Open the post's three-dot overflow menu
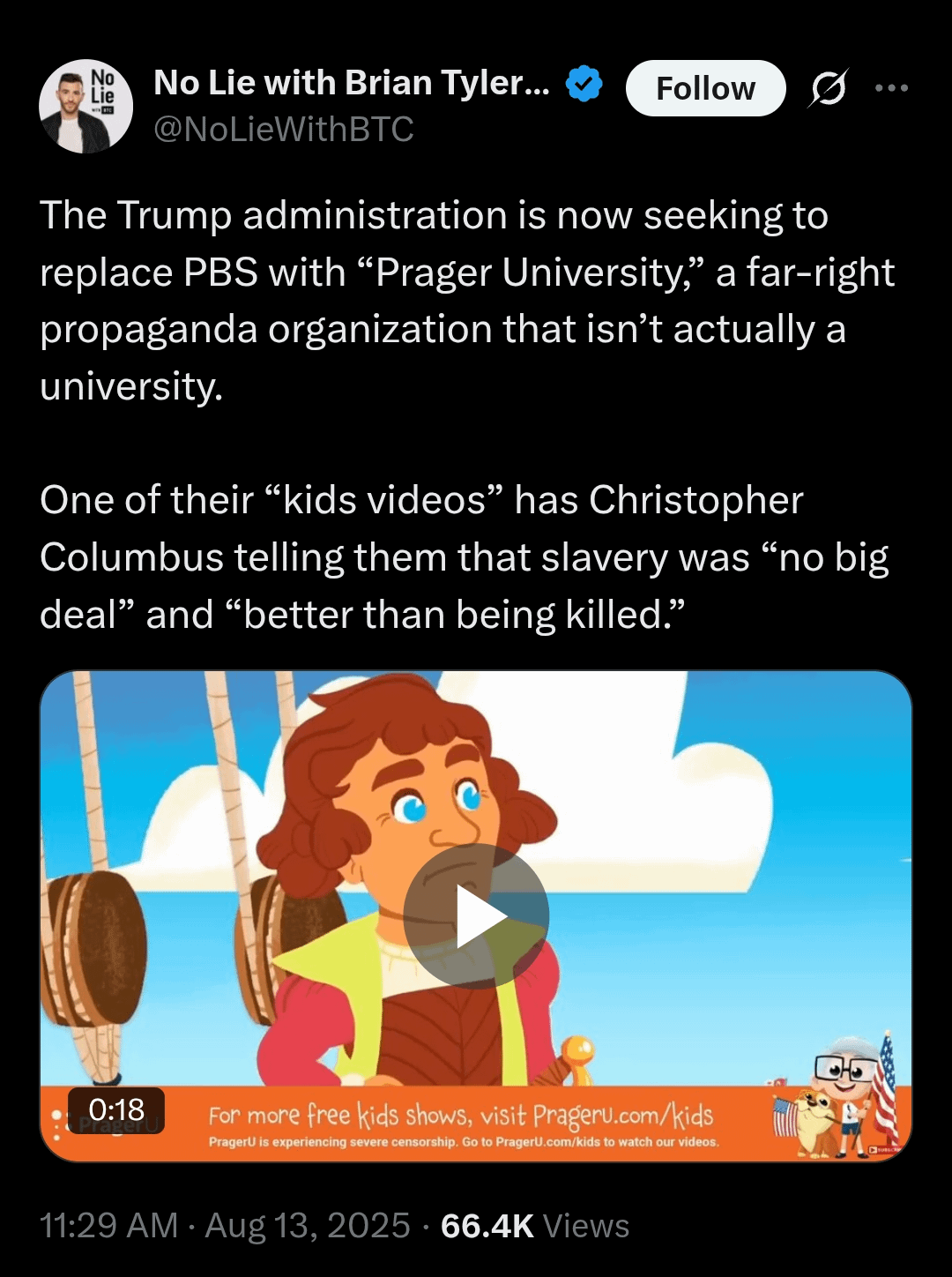 891,88
